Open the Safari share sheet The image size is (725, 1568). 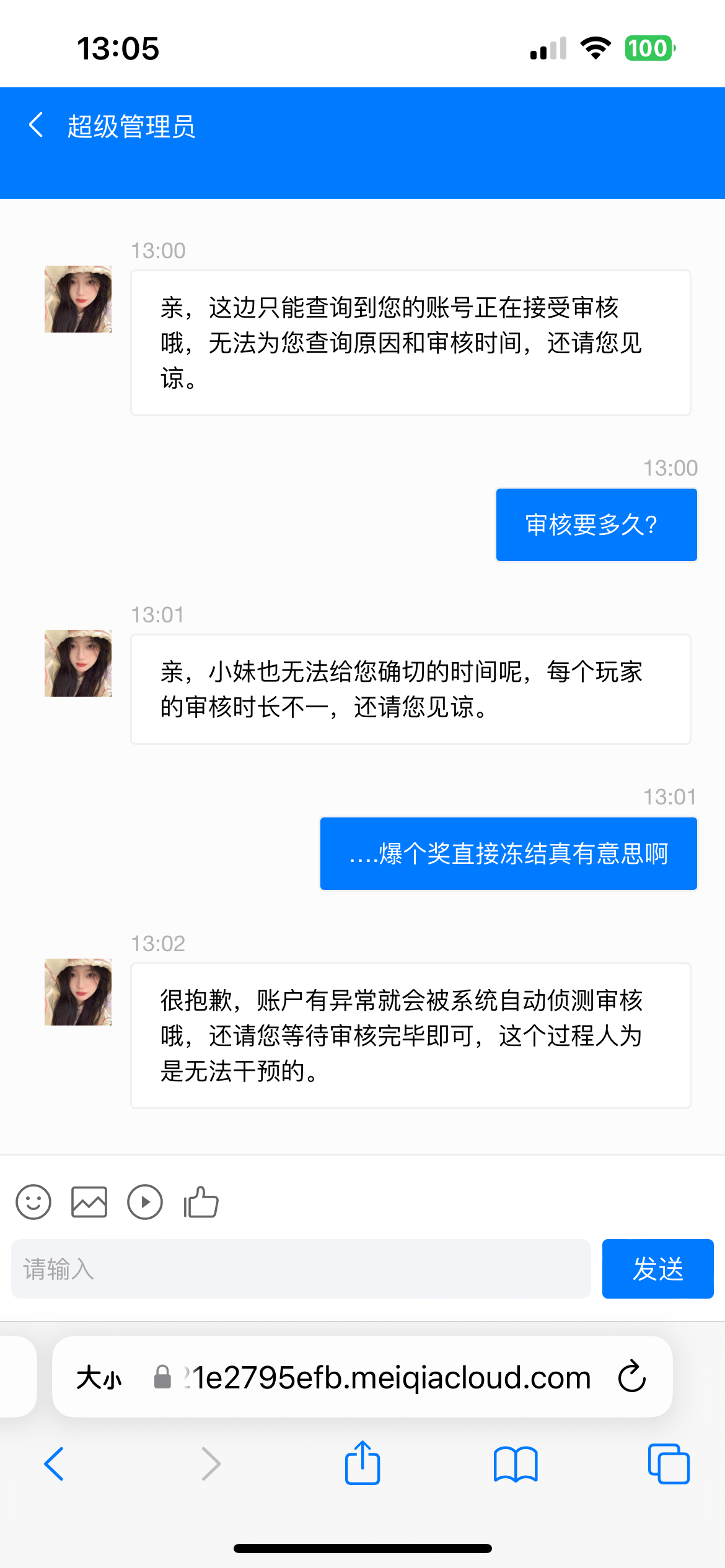[x=362, y=1465]
